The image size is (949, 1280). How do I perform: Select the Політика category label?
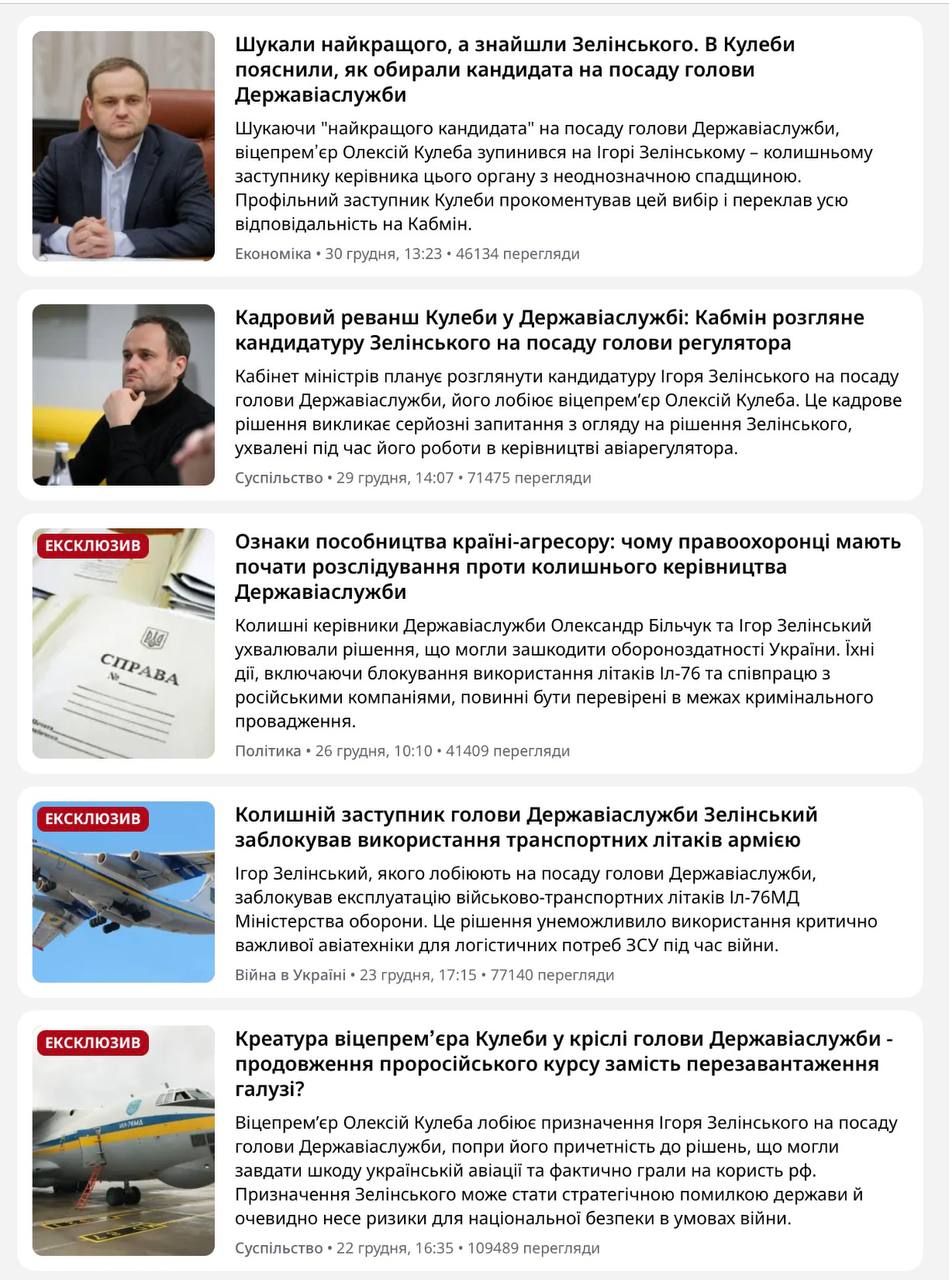tap(260, 748)
